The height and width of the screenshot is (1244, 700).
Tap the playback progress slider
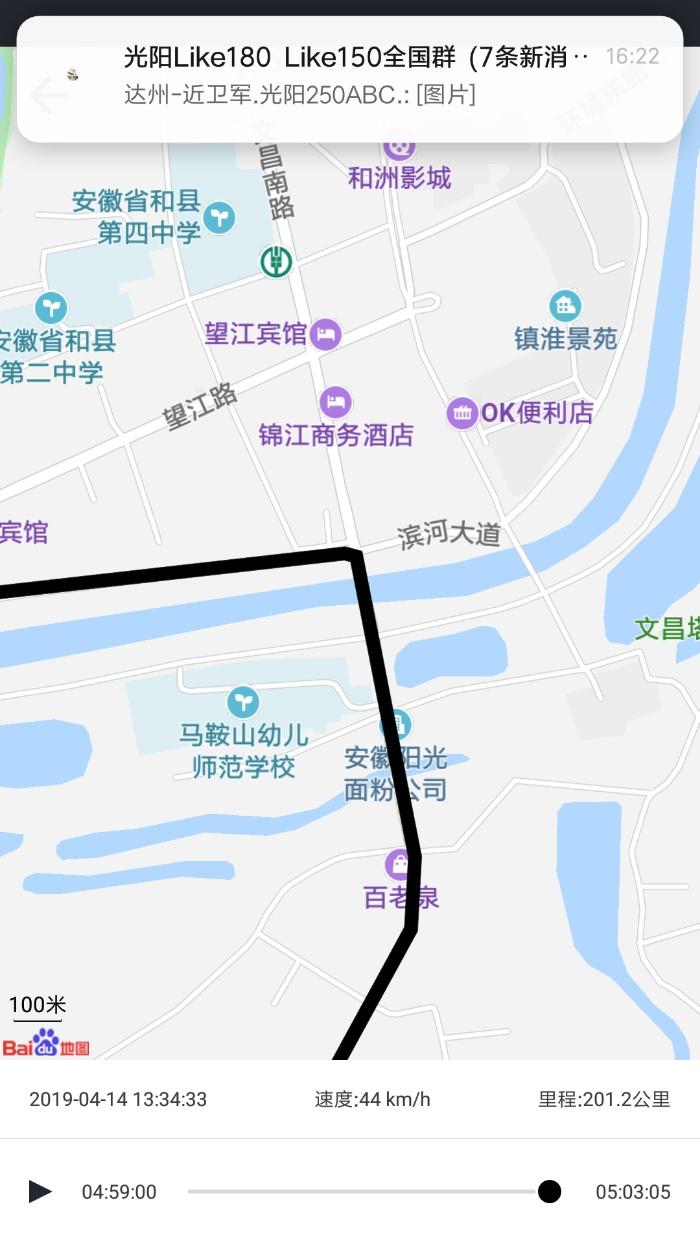pyautogui.click(x=370, y=1191)
